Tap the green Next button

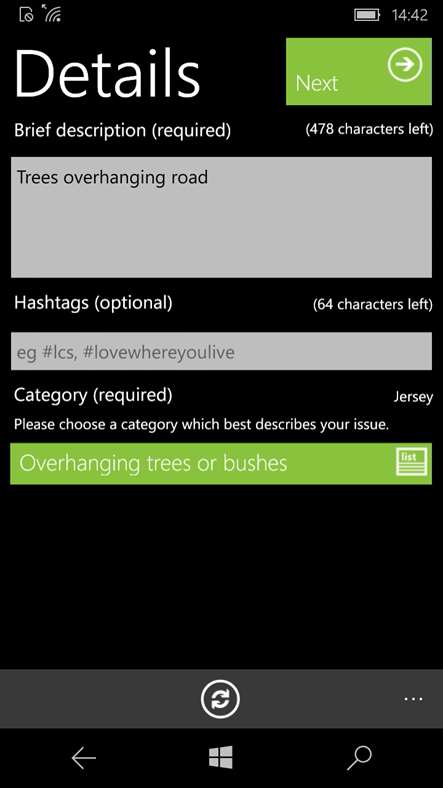(x=359, y=71)
